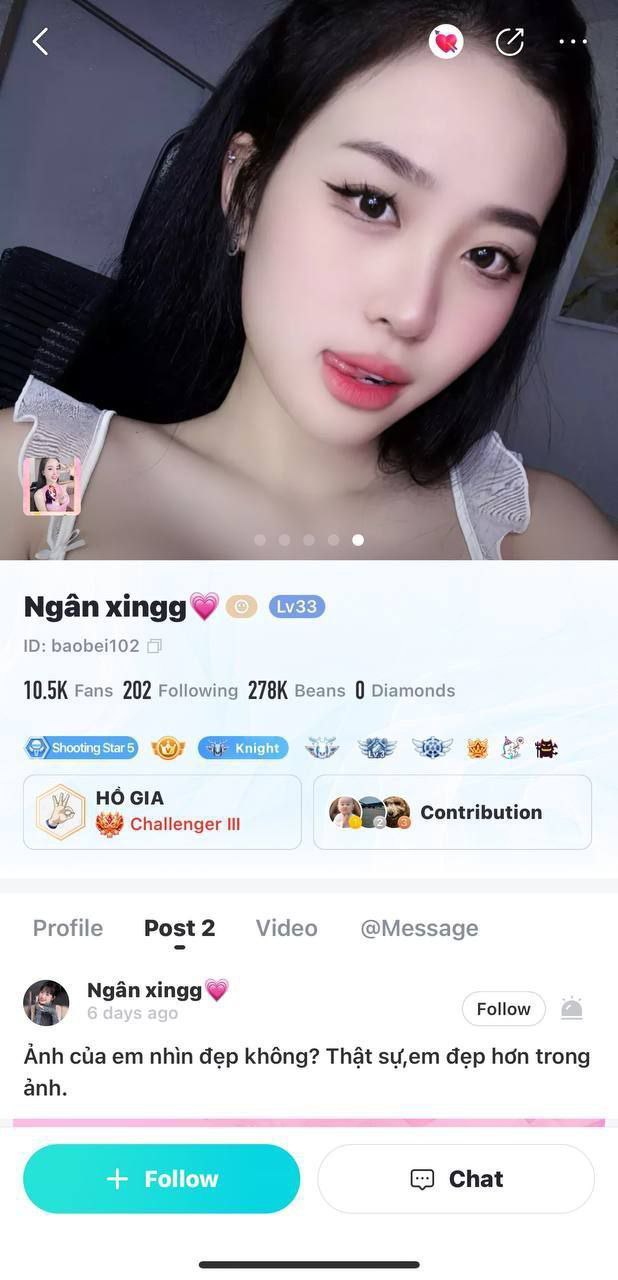This screenshot has height=1280, width=618.
Task: Tap the alert icon beside the post
Action: tap(572, 1009)
